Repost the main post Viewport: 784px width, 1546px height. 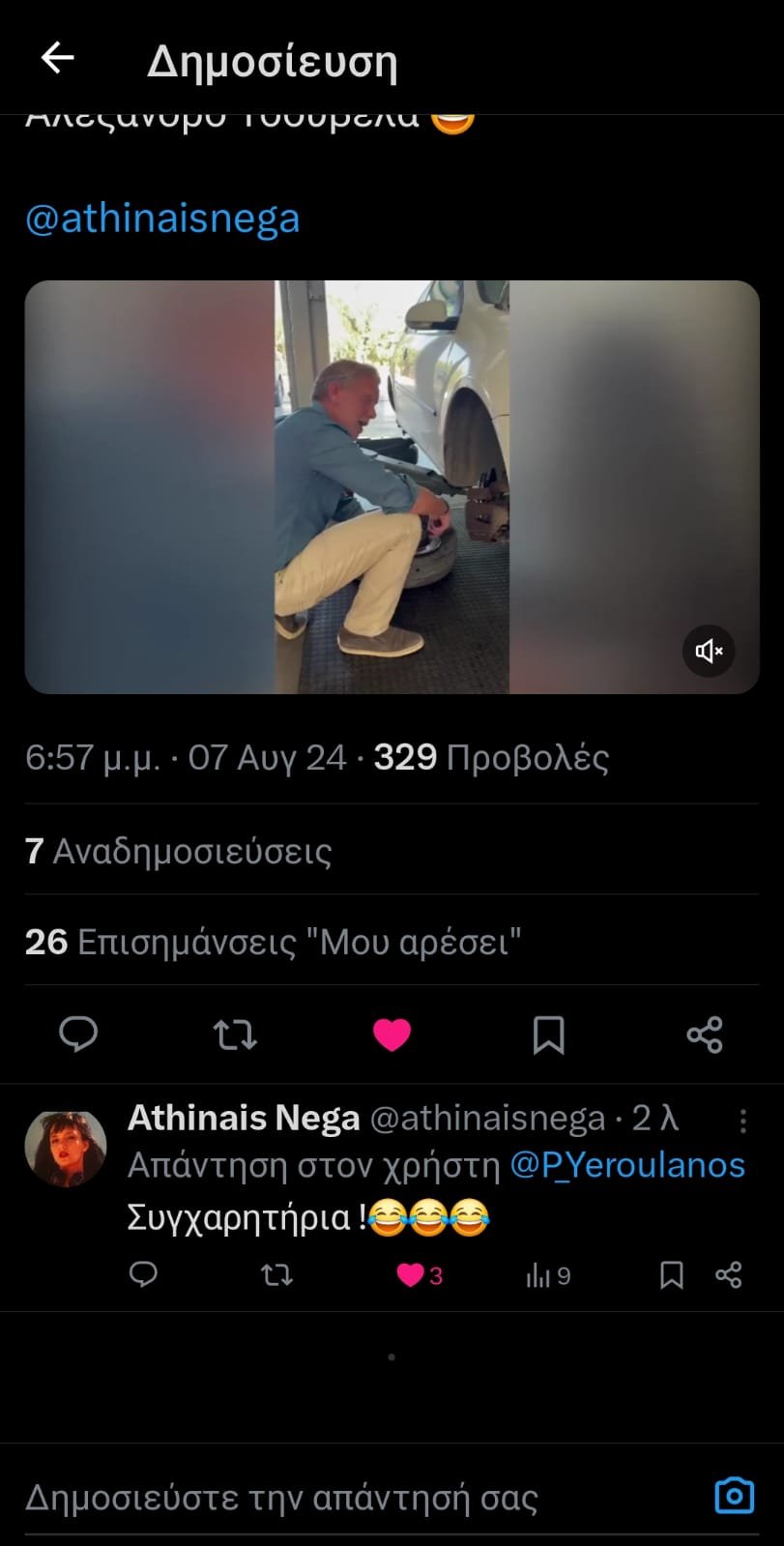point(235,1035)
